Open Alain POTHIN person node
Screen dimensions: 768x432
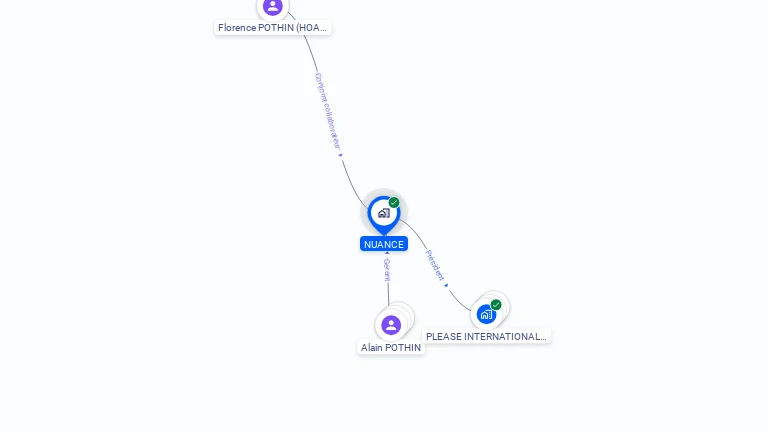[x=391, y=325]
